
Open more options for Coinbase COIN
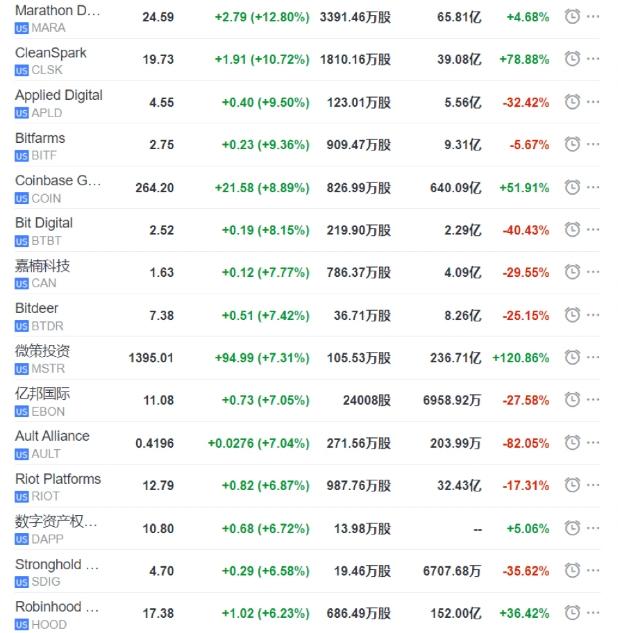[593, 187]
